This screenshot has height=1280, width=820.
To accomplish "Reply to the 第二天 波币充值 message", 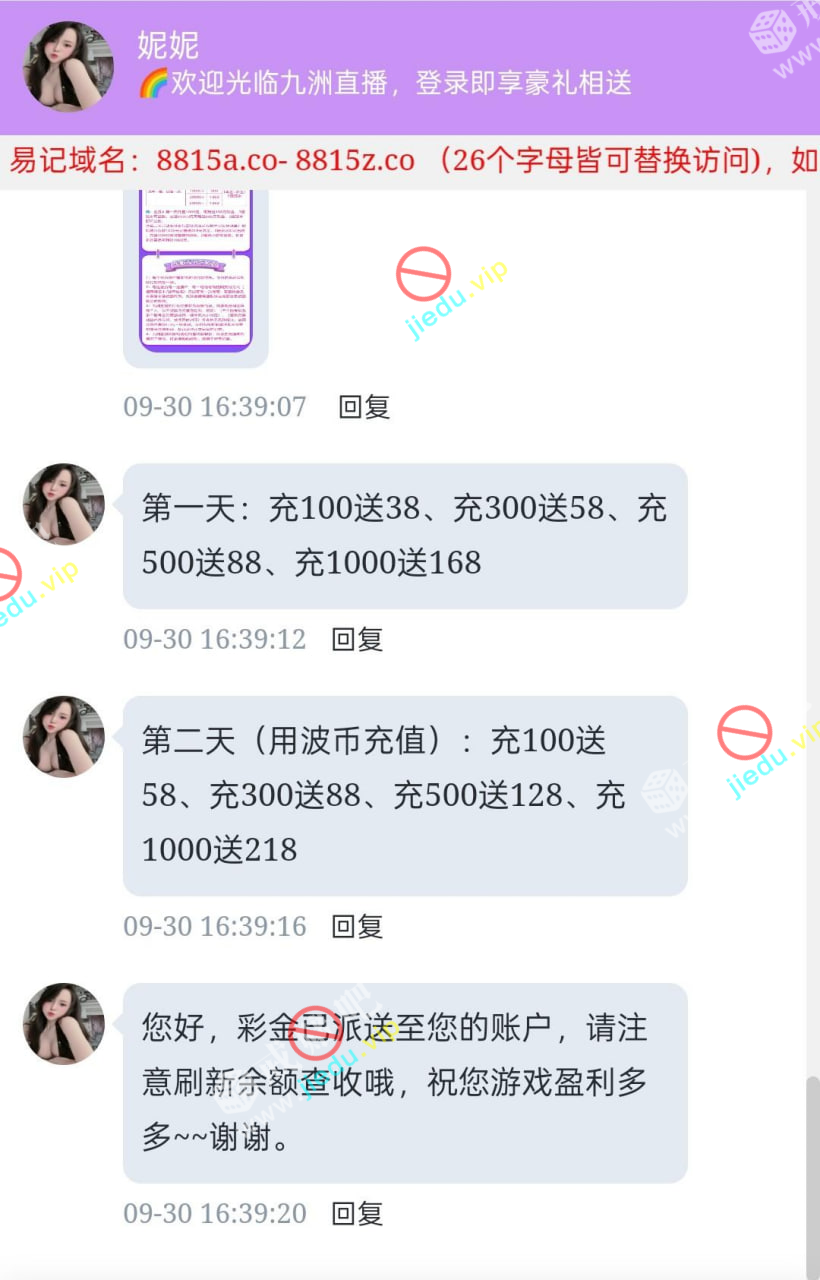I will (357, 926).
